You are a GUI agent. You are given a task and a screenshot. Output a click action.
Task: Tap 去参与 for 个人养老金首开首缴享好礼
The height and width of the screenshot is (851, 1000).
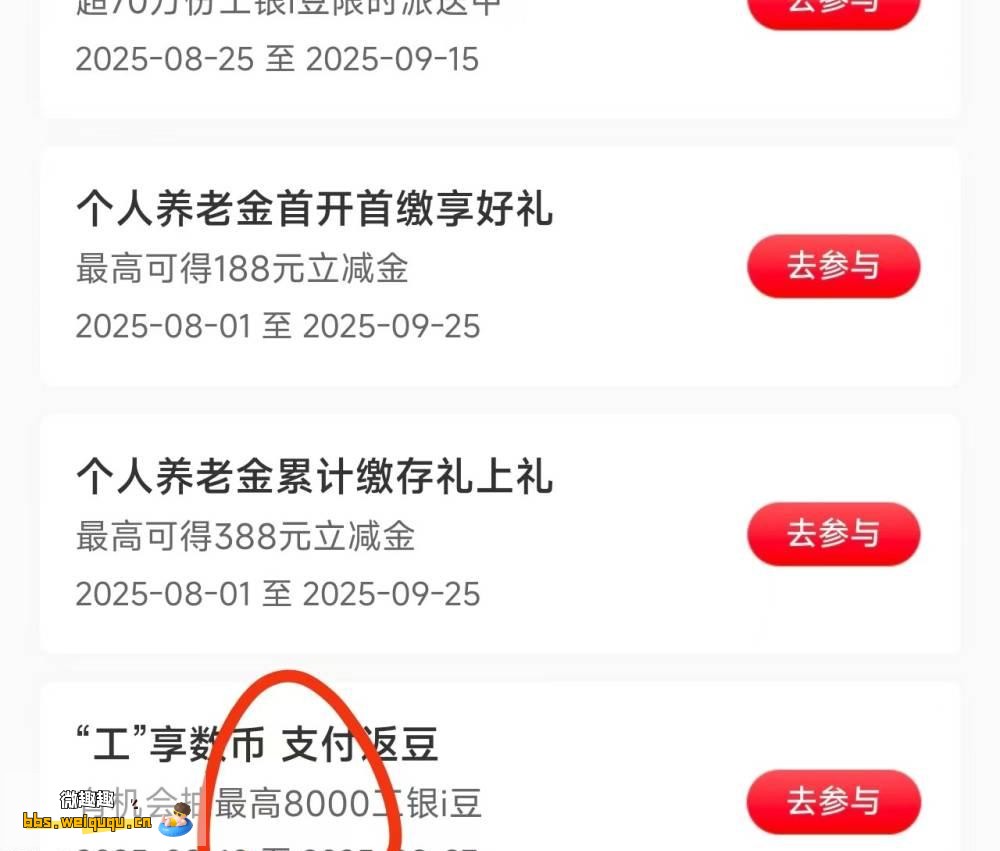(833, 266)
